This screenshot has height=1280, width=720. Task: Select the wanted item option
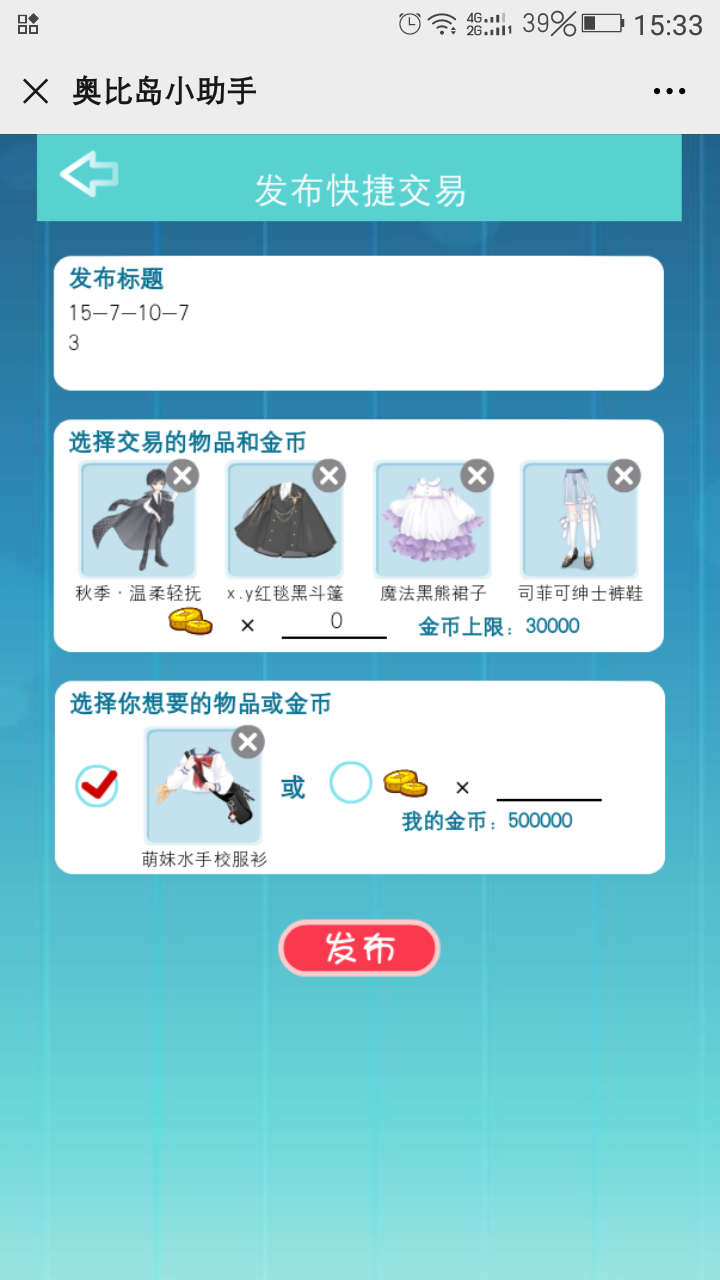click(x=97, y=786)
